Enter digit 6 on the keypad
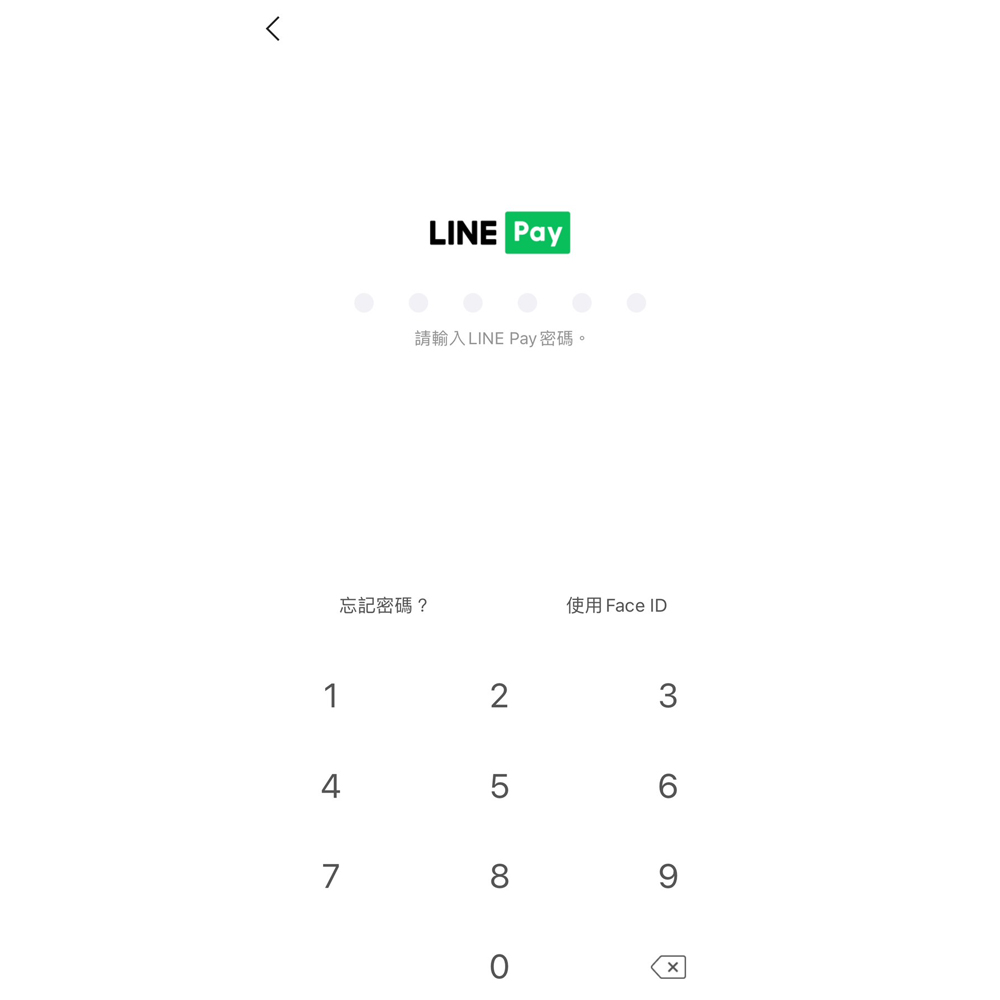 [668, 786]
